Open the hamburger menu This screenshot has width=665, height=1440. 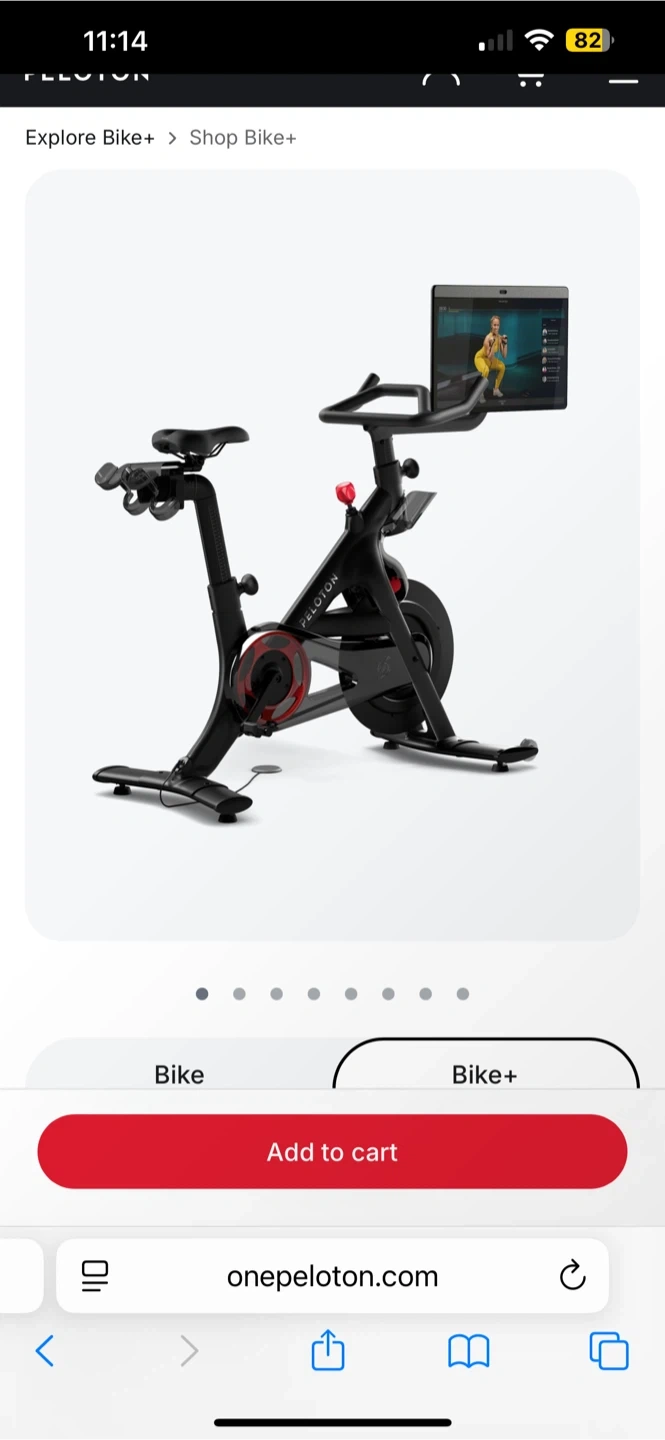[623, 79]
